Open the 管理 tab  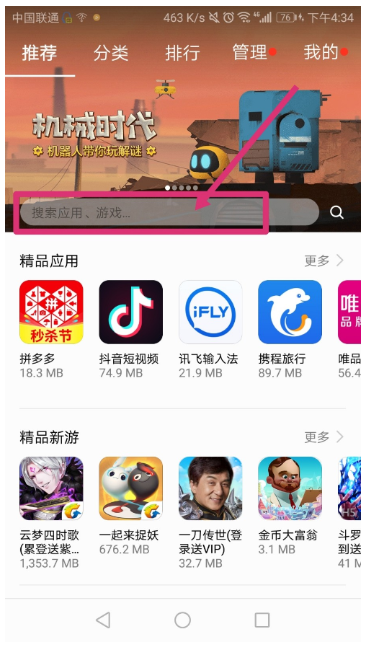point(250,53)
